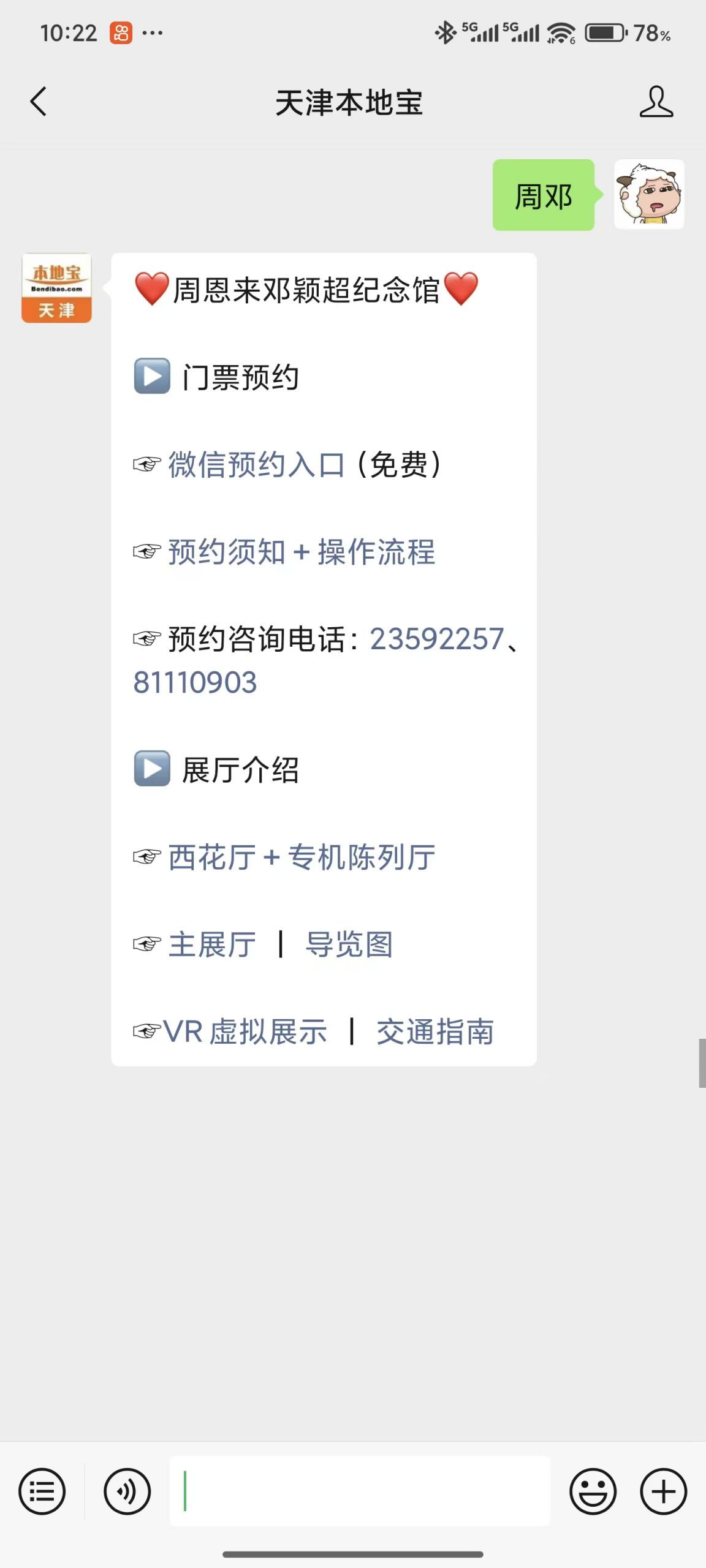Open the 导览图 link
This screenshot has width=706, height=1568.
[x=349, y=944]
